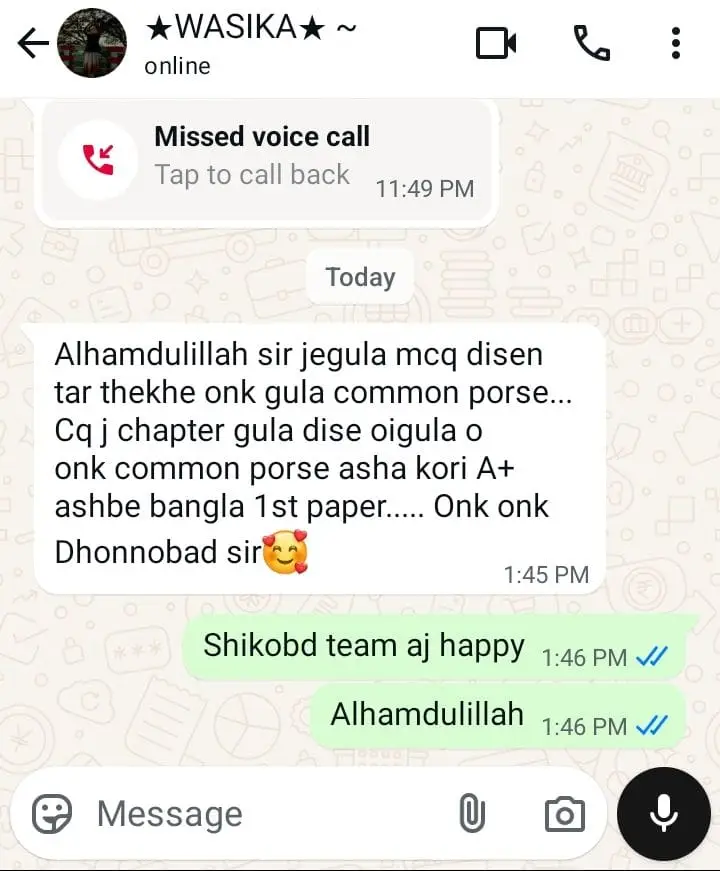
Task: Tap the microphone to record a voice message
Action: 664,814
